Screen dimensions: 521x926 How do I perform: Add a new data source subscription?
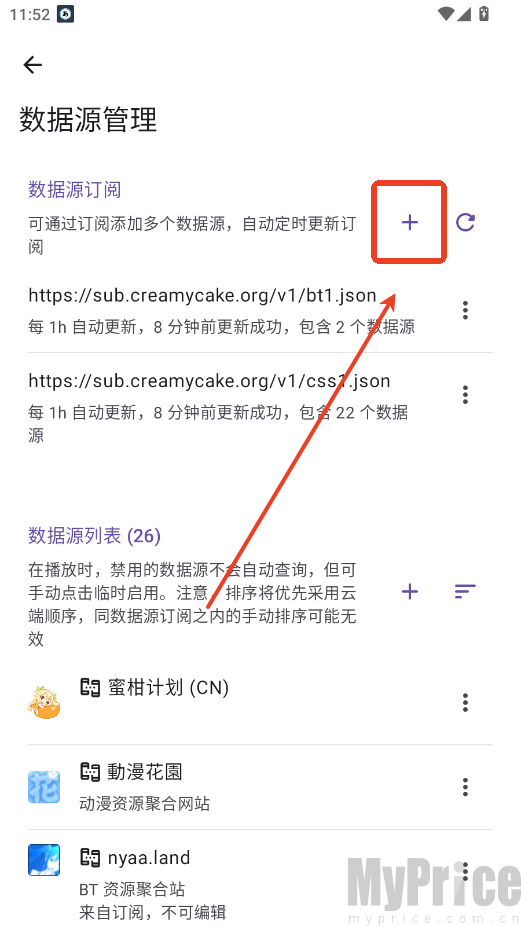click(409, 222)
